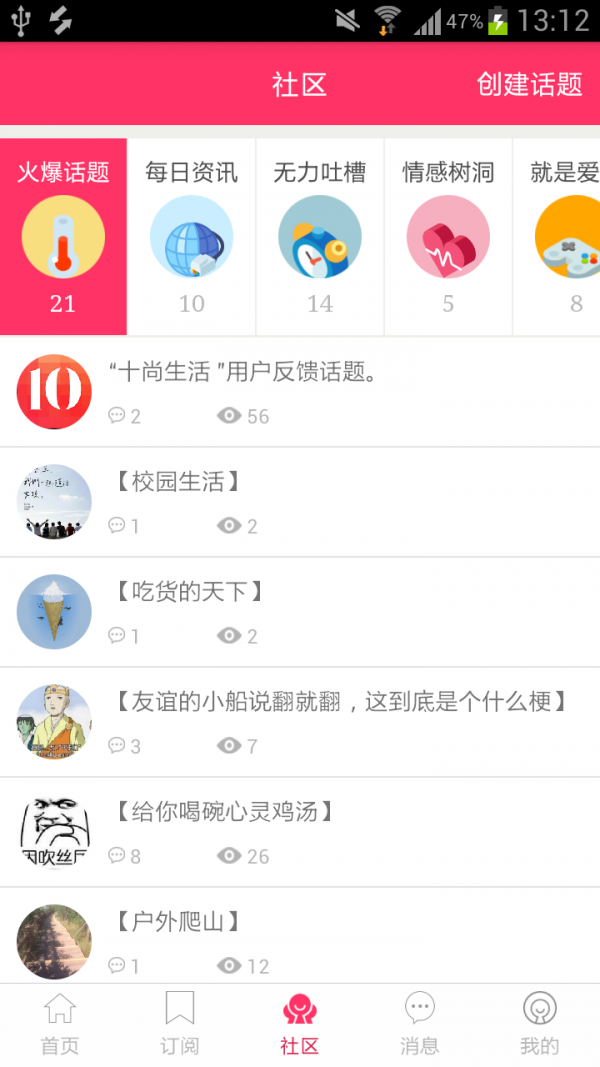Viewport: 600px width, 1067px height.
Task: Open the 无力吐槽 category
Action: 320,237
